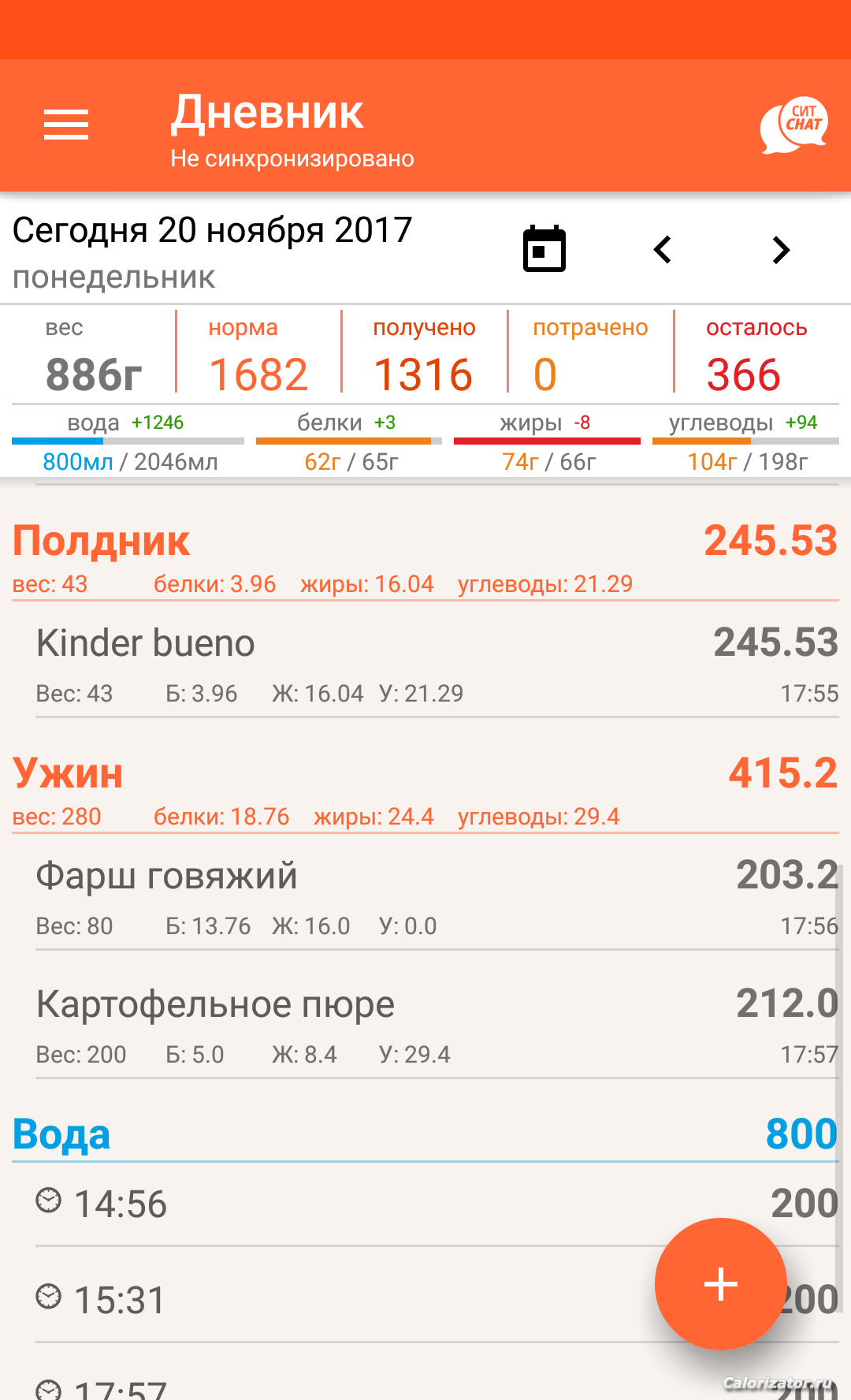Viewport: 851px width, 1400px height.
Task: Open the hamburger drawer menu
Action: point(66,125)
